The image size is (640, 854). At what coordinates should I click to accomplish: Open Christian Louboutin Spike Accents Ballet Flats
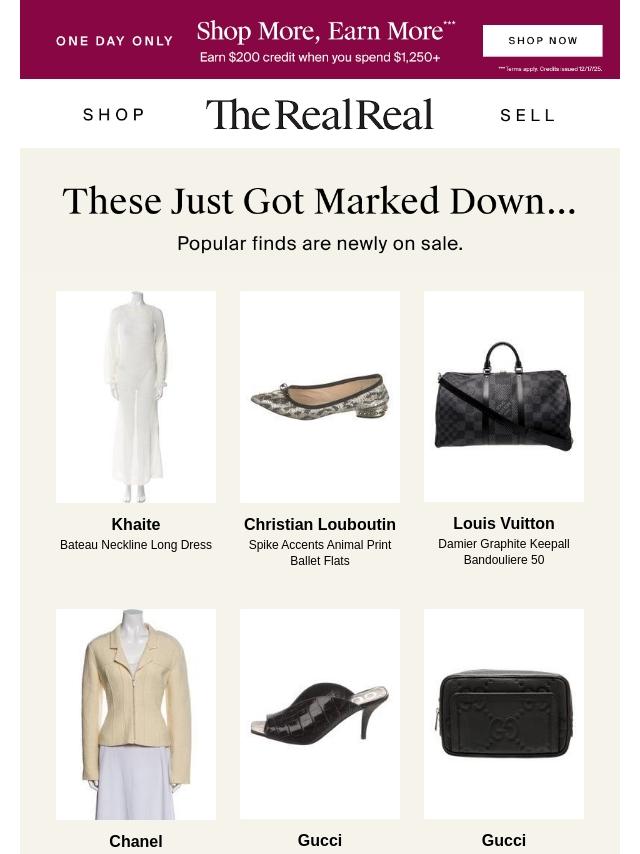320,397
